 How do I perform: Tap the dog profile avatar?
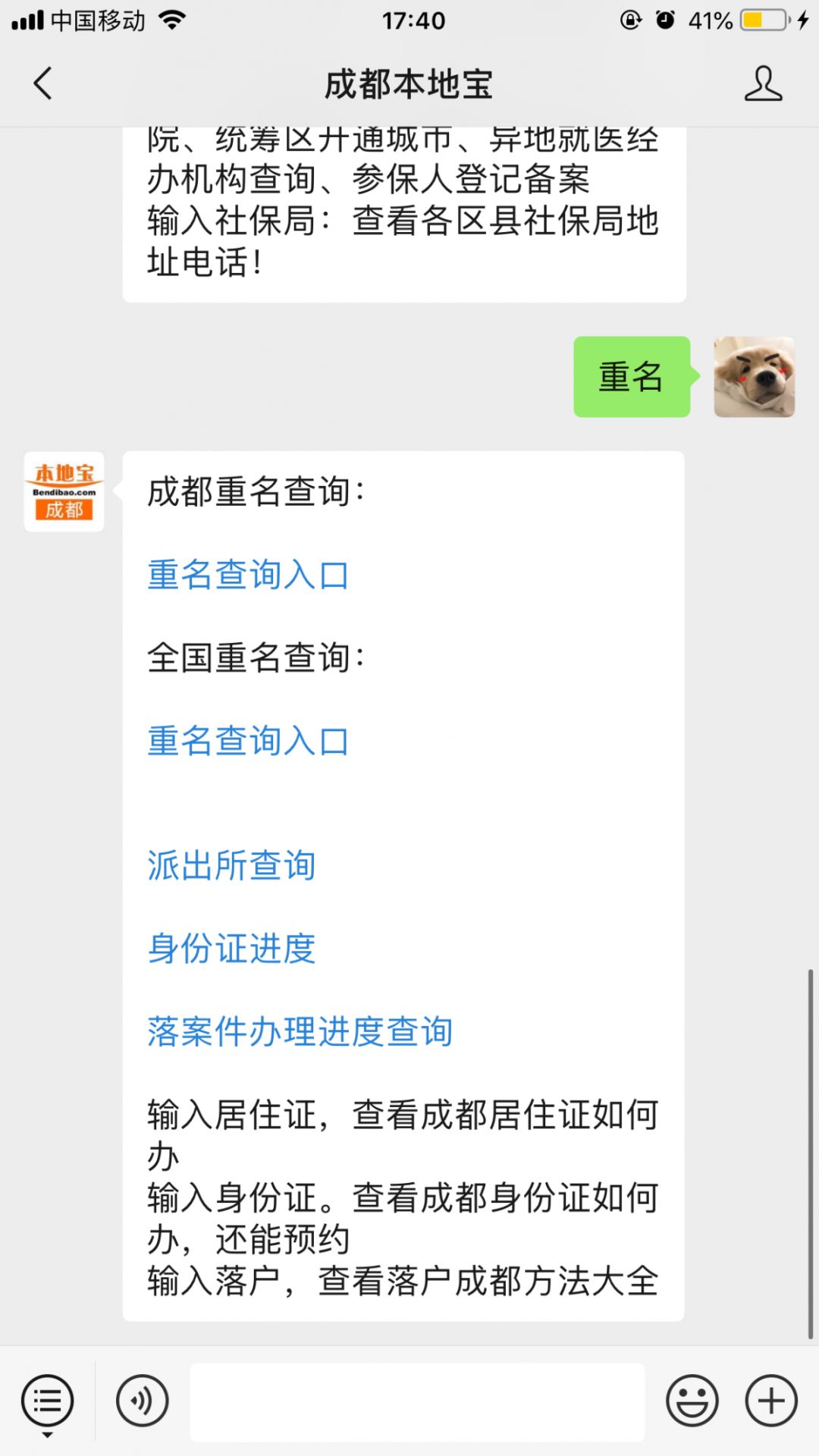click(x=754, y=377)
